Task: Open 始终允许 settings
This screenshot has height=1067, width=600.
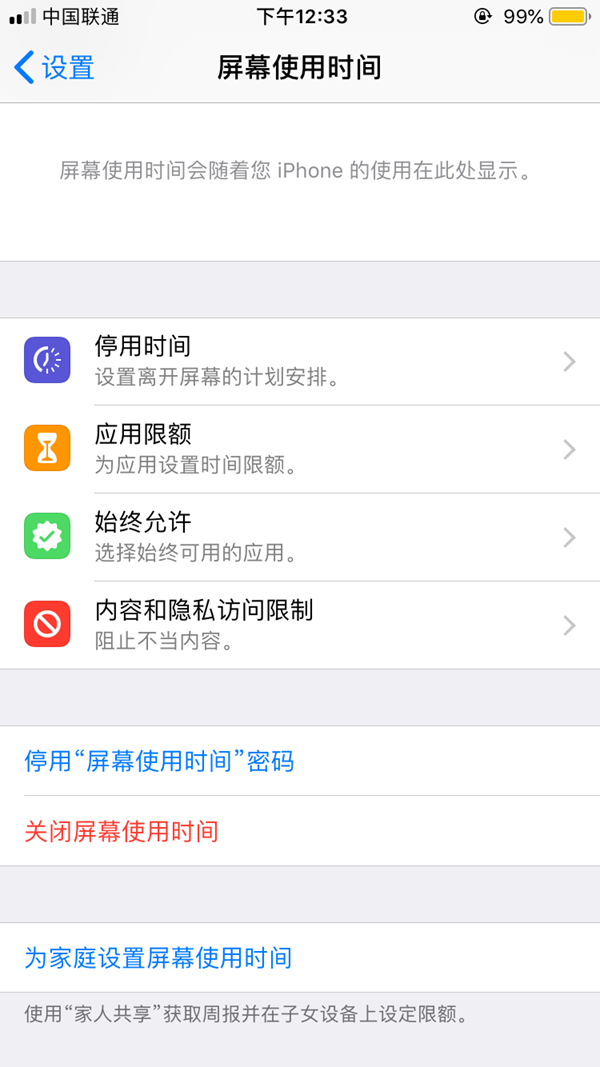Action: point(300,537)
